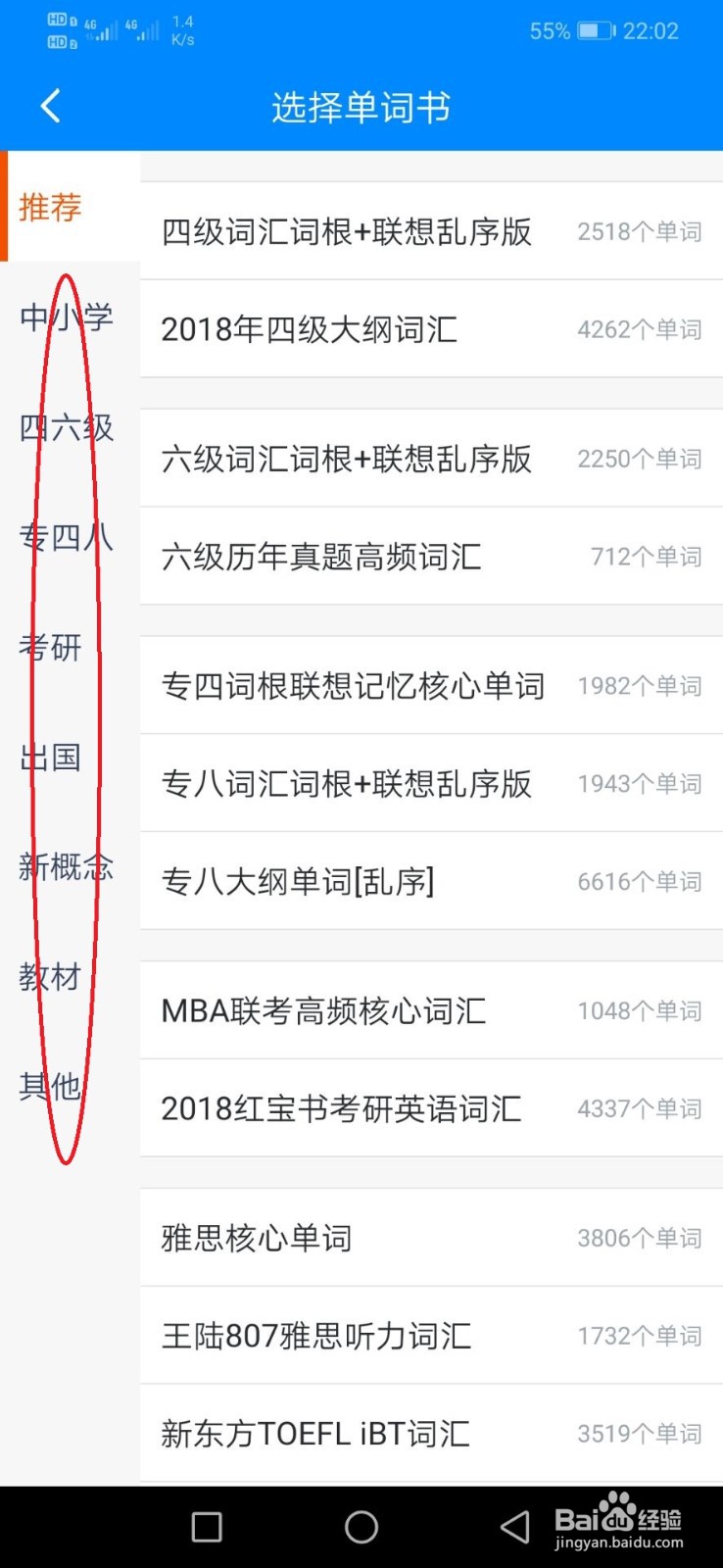723x1568 pixels.
Task: Tap the back arrow to leave word book selection
Action: click(51, 106)
